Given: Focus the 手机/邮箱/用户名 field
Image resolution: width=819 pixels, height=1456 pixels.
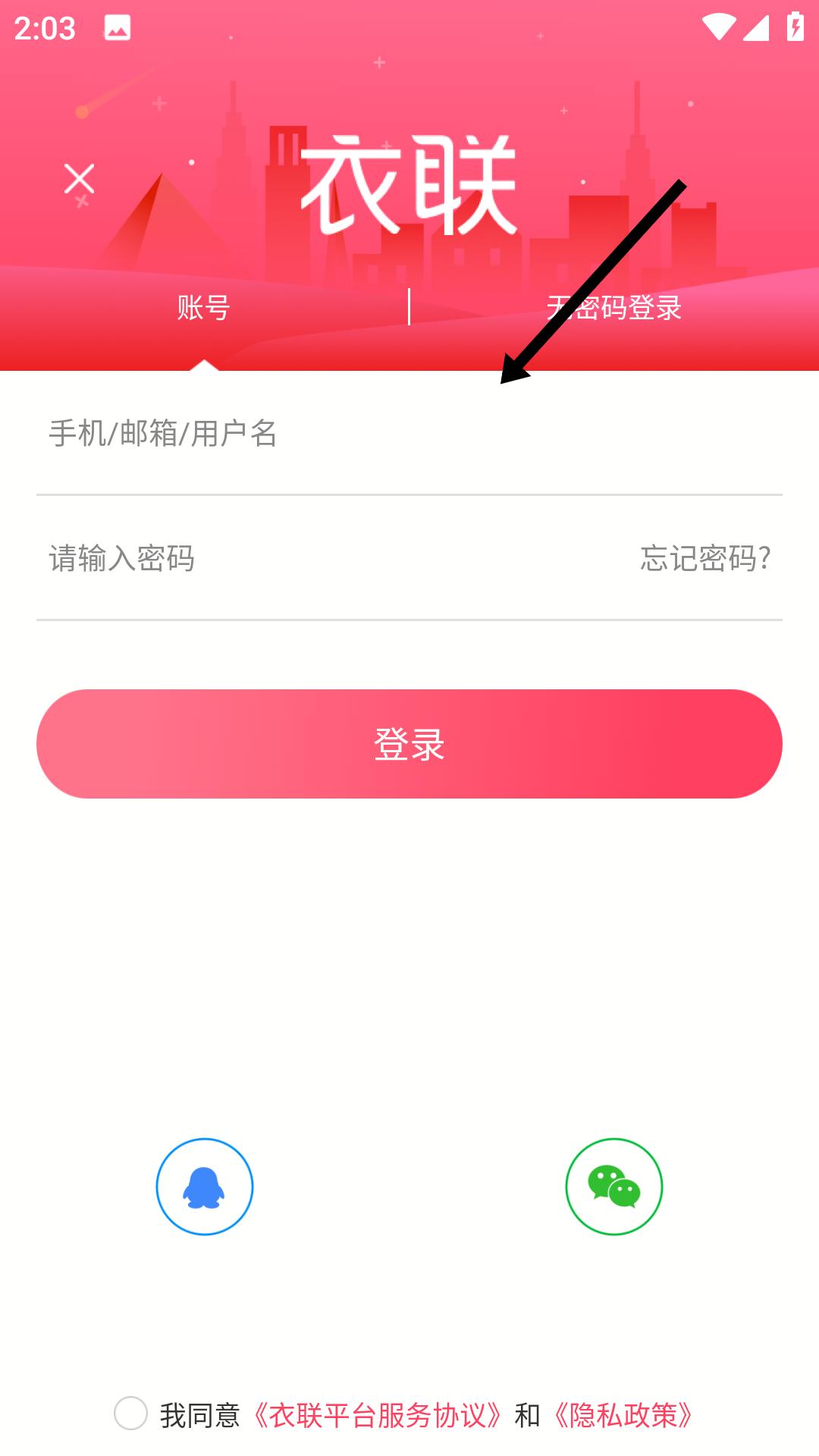Looking at the screenshot, I should tap(409, 434).
